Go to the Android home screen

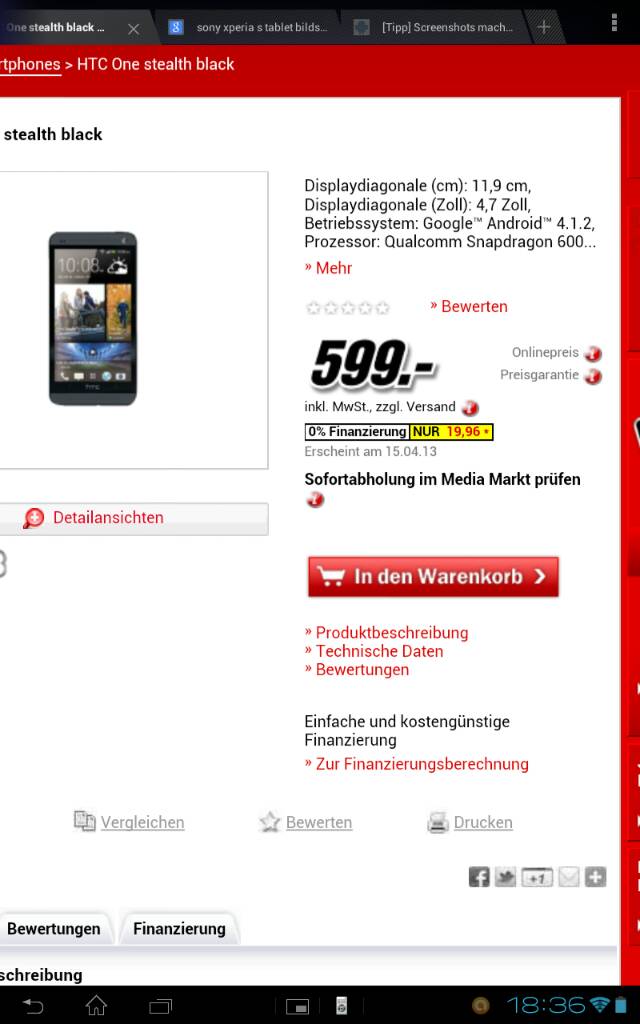96,1006
